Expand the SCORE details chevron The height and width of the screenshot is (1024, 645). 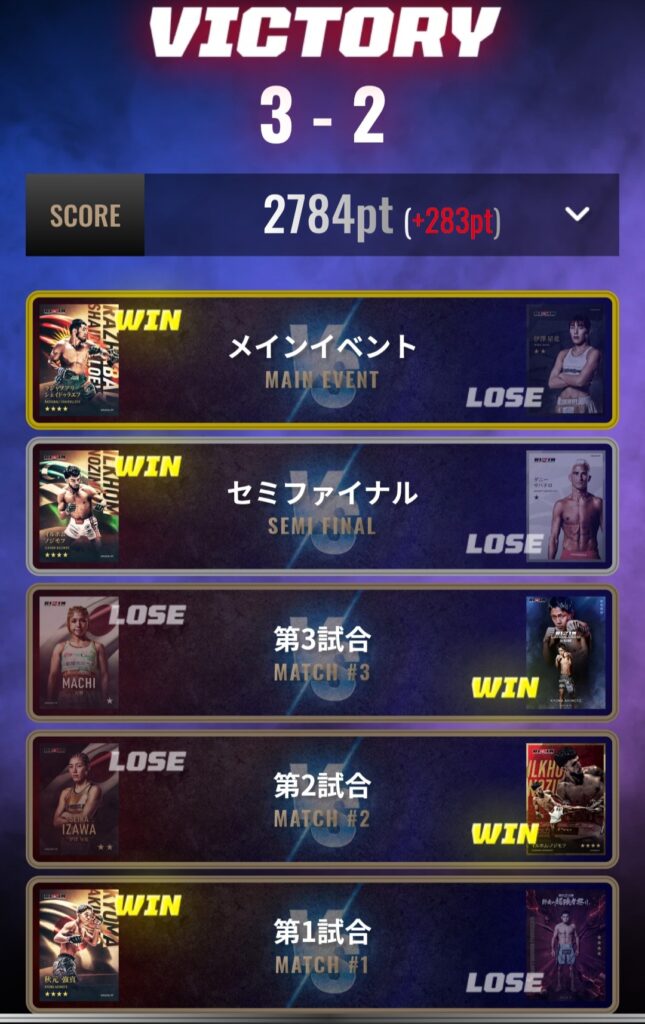[577, 214]
